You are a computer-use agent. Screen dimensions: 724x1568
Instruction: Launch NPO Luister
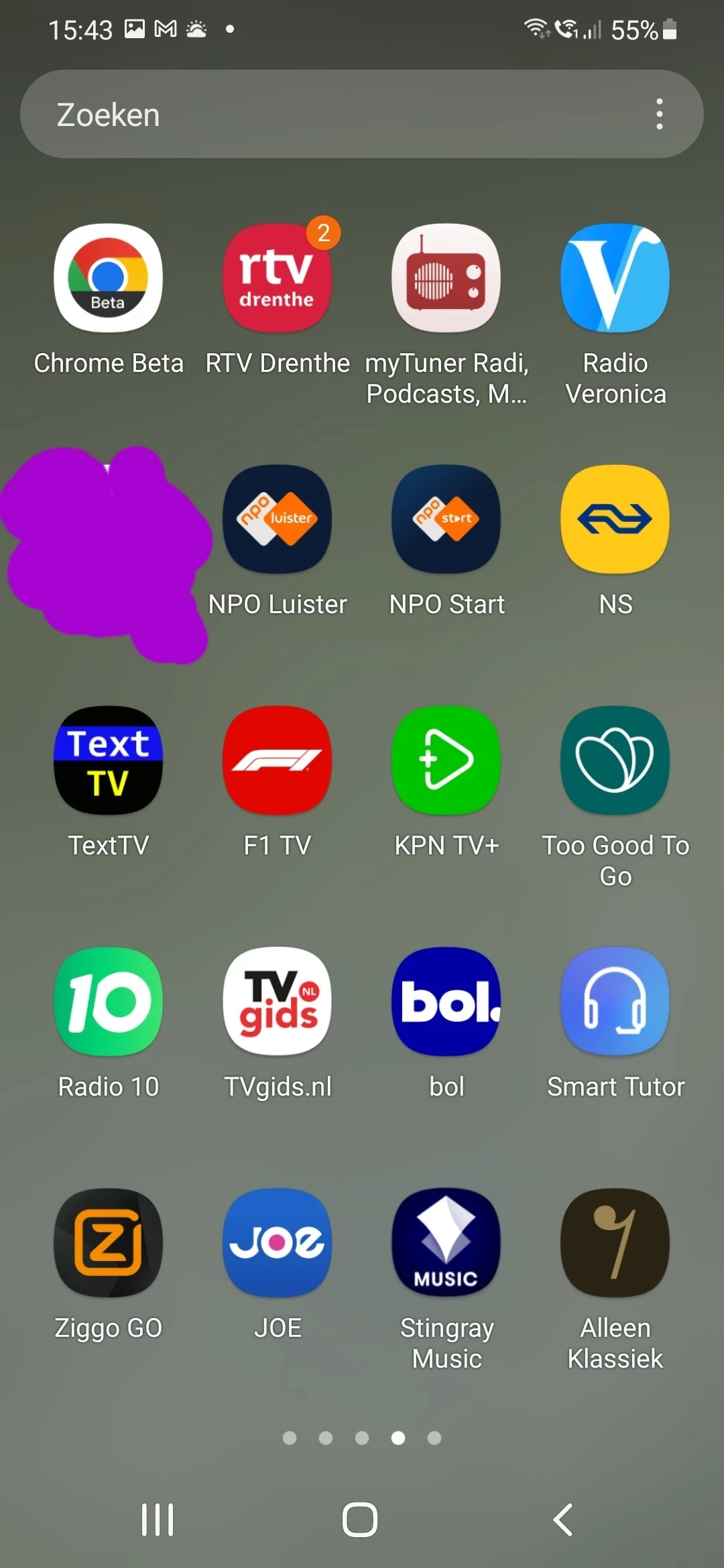(x=277, y=519)
